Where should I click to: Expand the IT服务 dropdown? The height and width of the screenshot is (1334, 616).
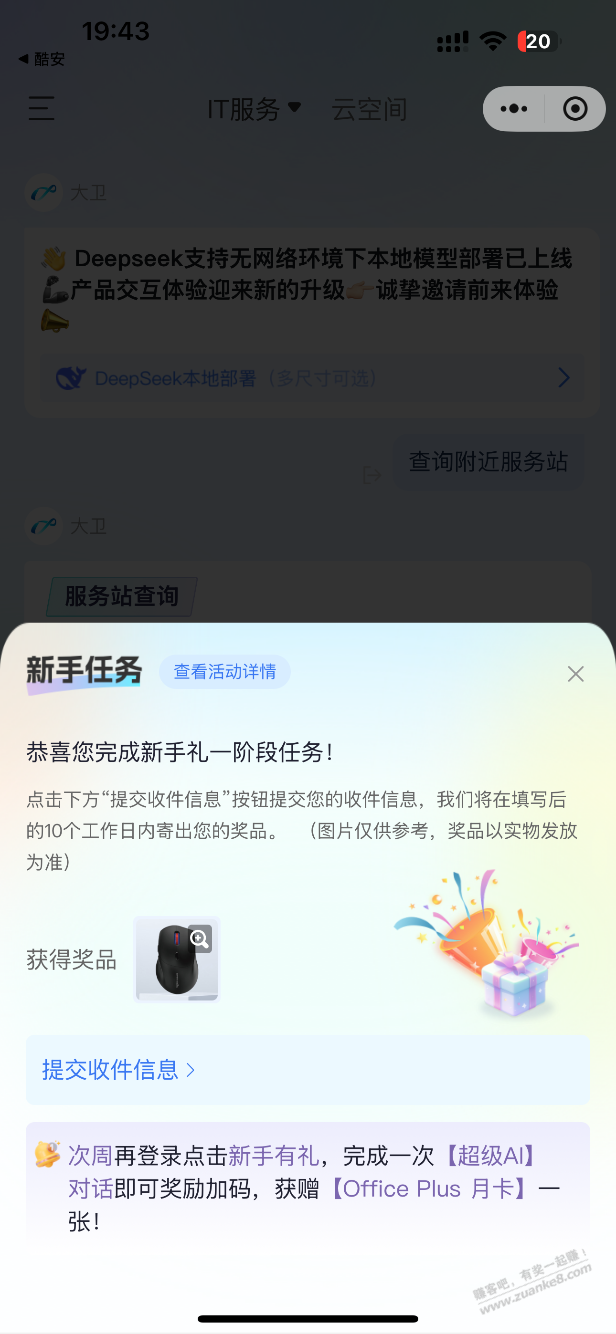click(254, 109)
